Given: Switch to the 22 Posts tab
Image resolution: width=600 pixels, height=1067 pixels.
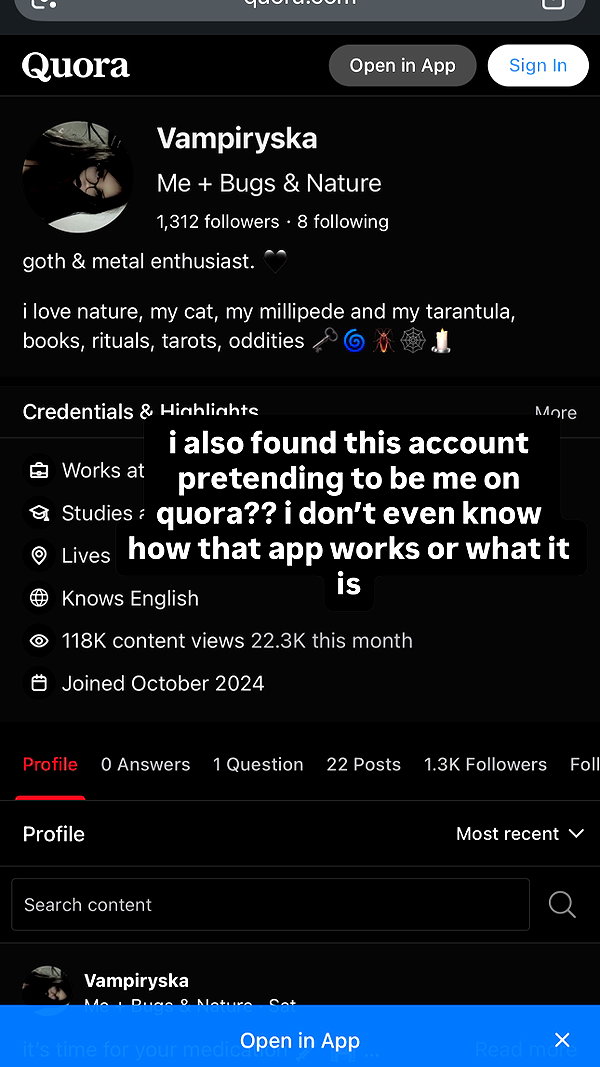Looking at the screenshot, I should point(363,764).
